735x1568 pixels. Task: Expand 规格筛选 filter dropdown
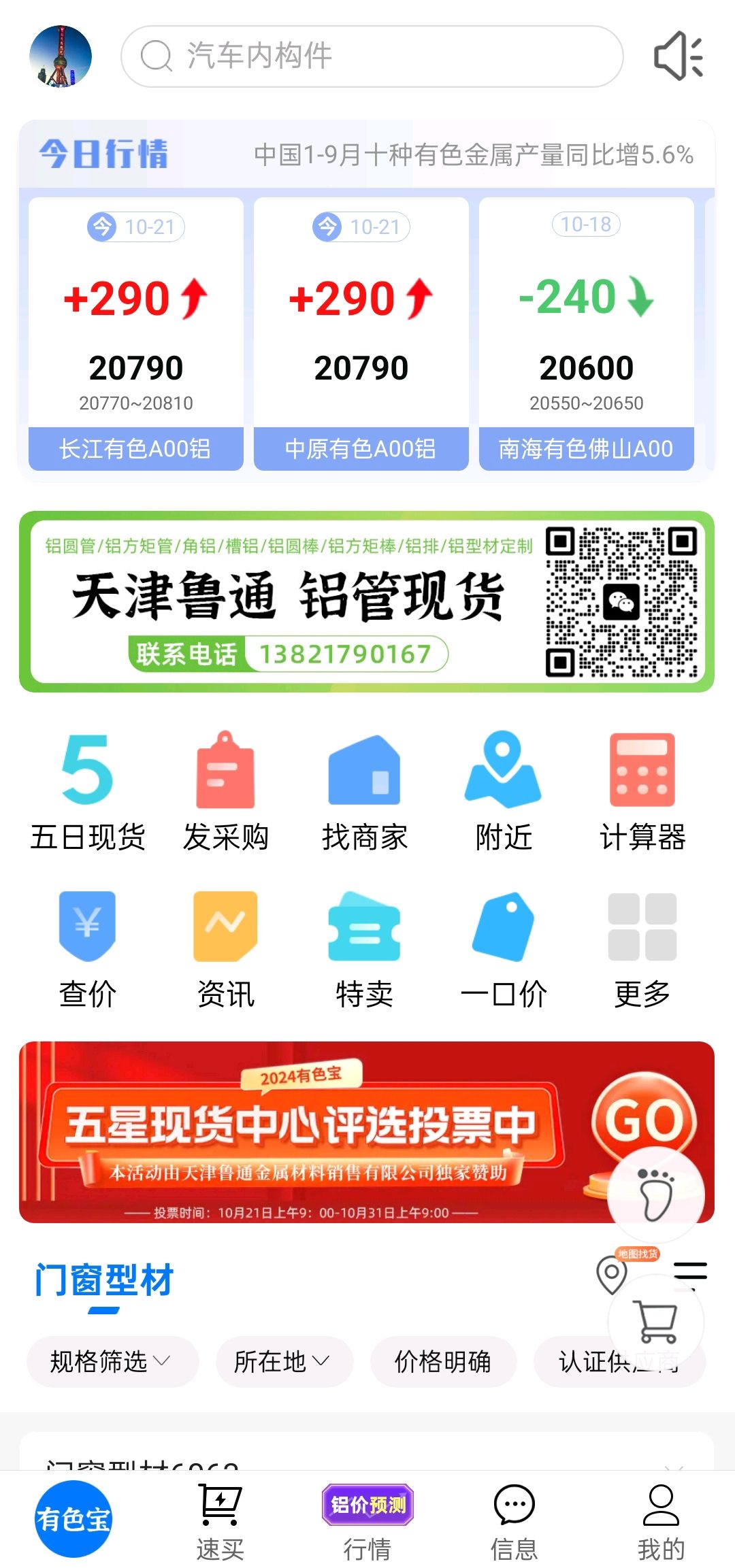coord(112,1362)
